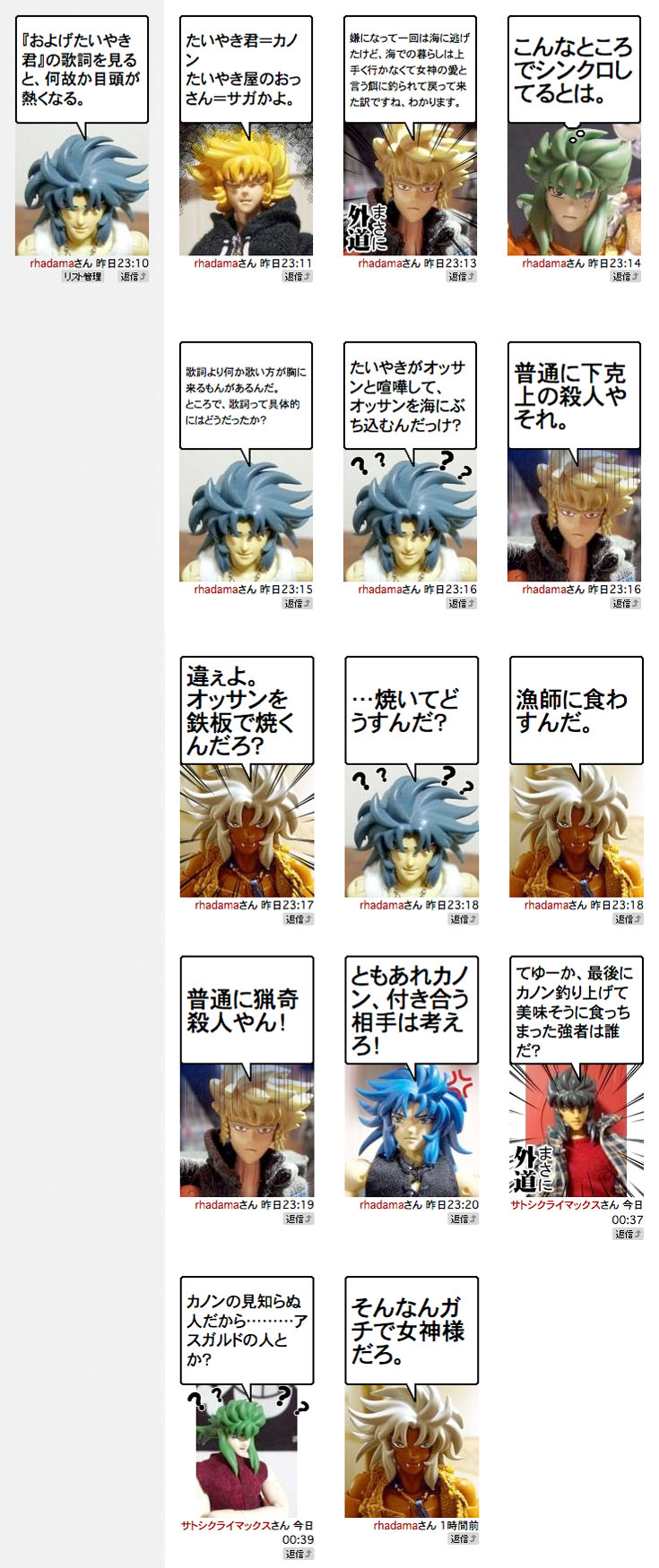Viewport: 659px width, 1568px height.
Task: Tap 返信 under the 23:13 post
Action: [x=462, y=277]
